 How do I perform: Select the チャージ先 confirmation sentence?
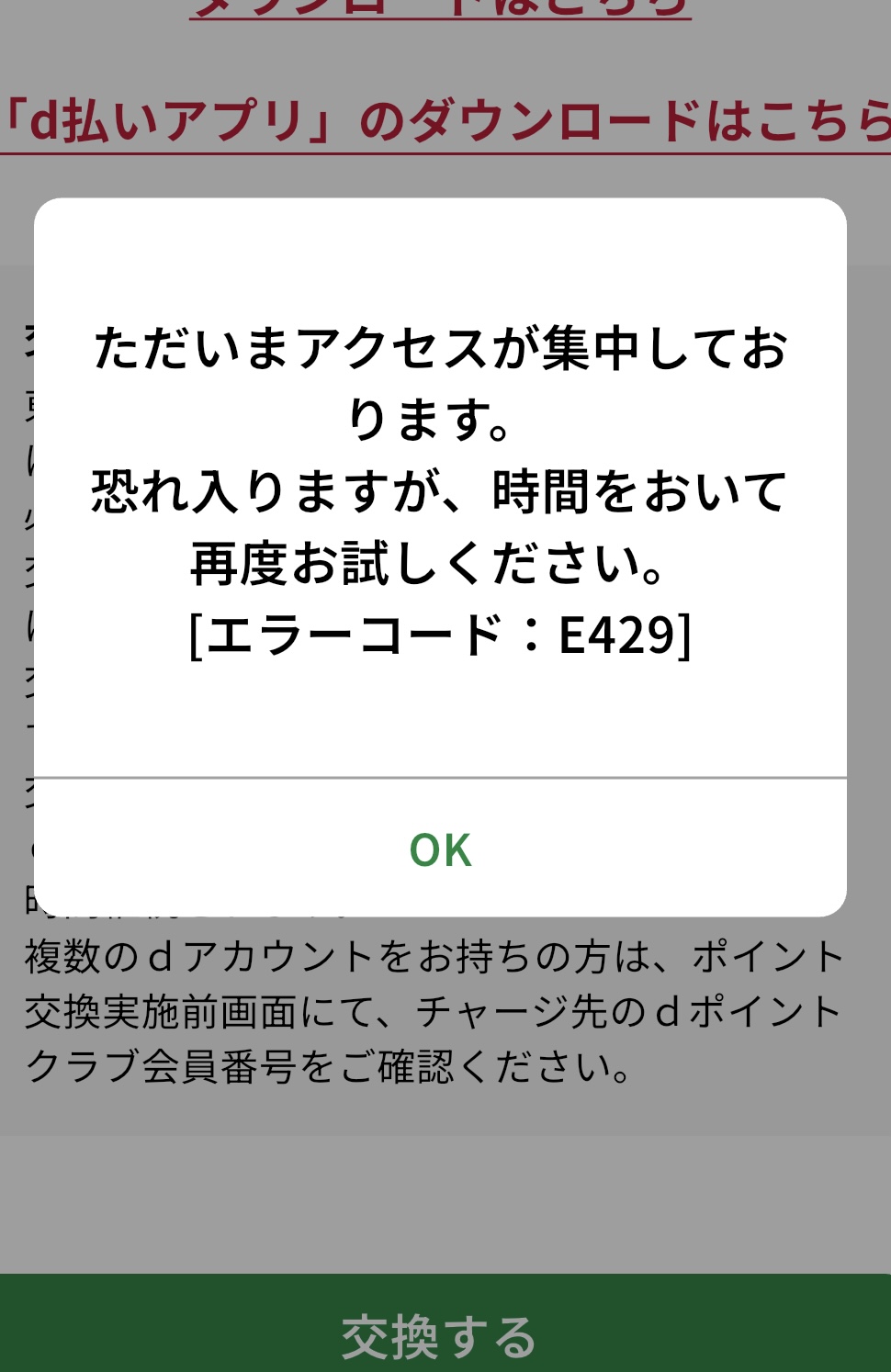(432, 1010)
